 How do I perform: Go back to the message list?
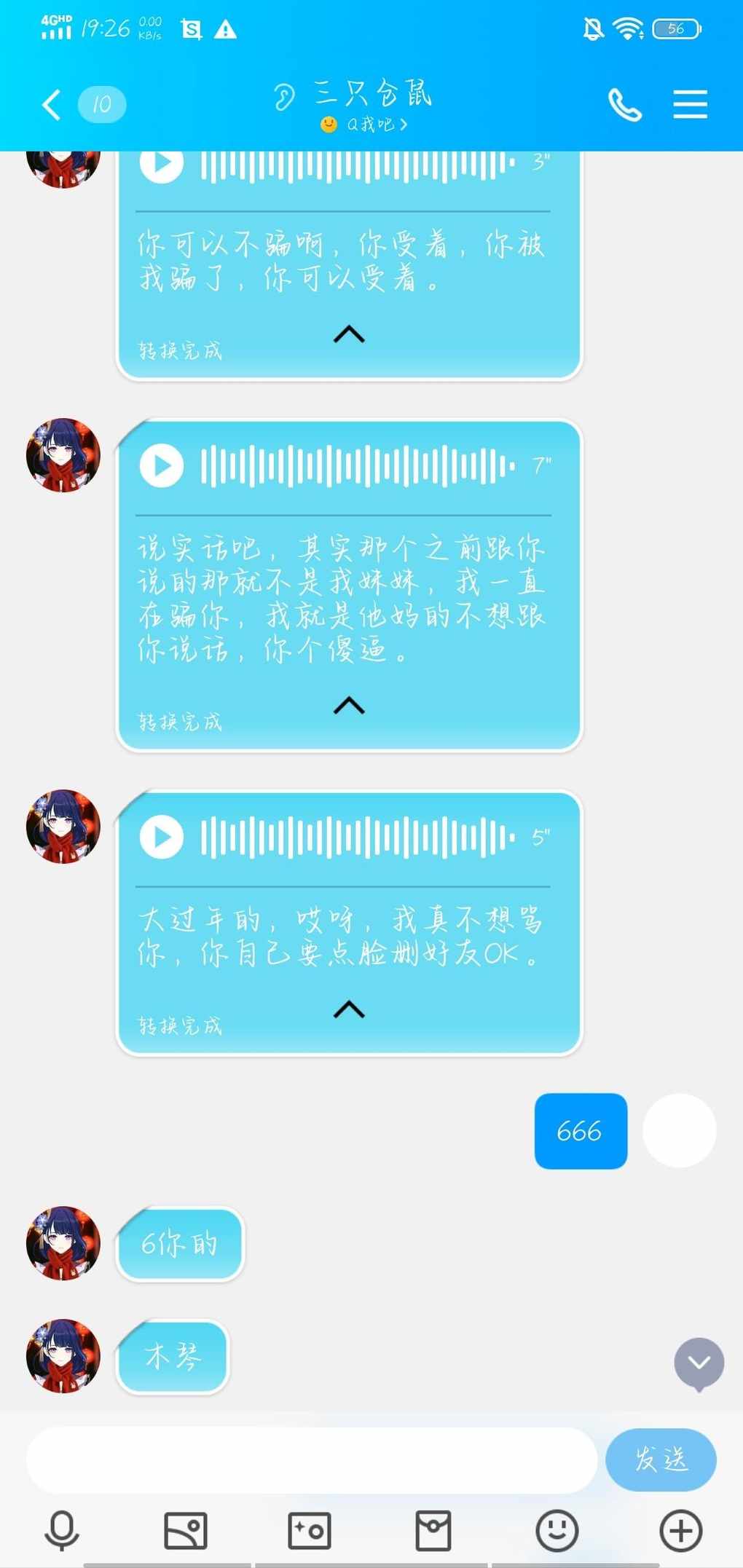tap(51, 105)
